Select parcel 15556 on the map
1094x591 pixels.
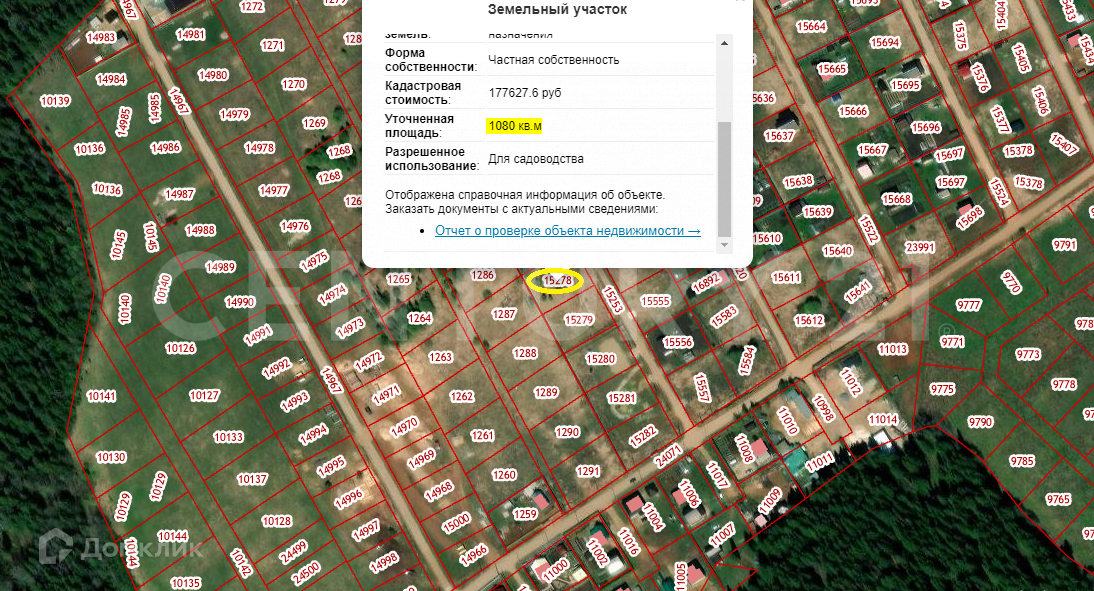[677, 342]
